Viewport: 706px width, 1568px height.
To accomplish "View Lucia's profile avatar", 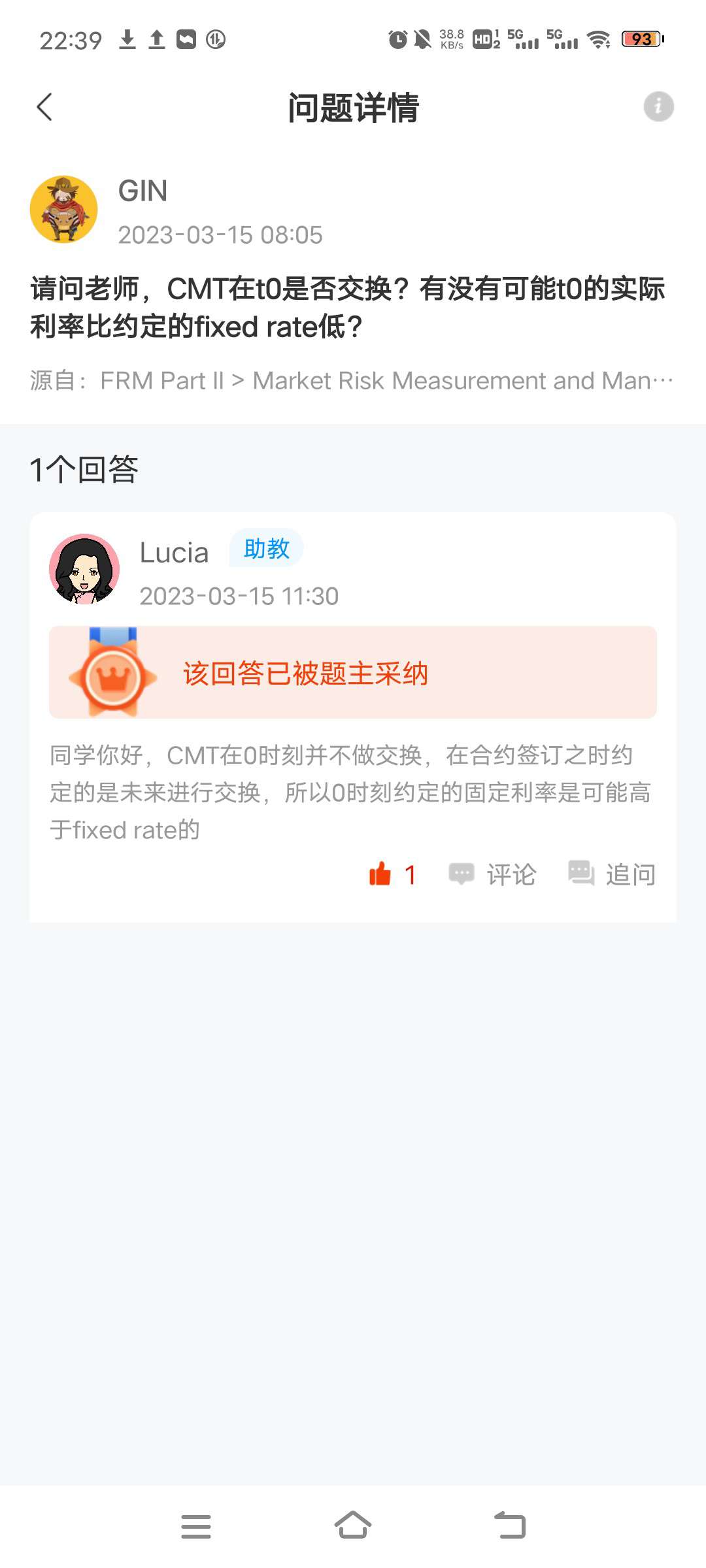I will [x=84, y=568].
